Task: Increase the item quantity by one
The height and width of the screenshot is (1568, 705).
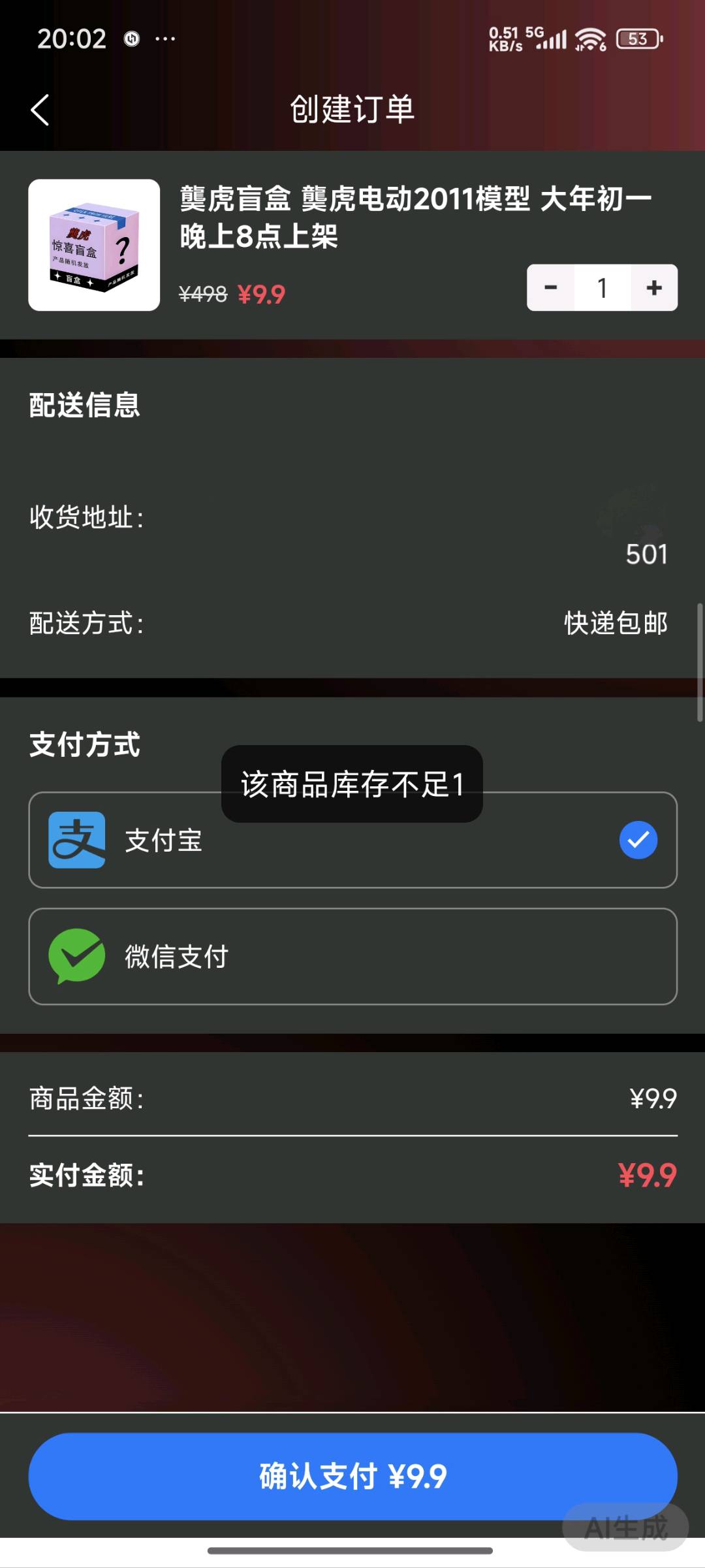Action: [x=653, y=288]
